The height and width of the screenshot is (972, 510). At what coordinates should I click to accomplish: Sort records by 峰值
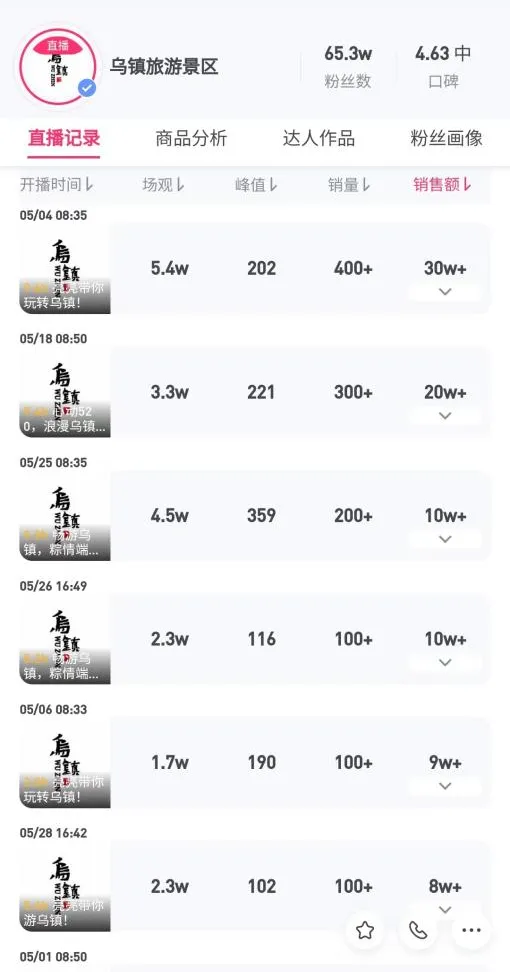pos(257,184)
